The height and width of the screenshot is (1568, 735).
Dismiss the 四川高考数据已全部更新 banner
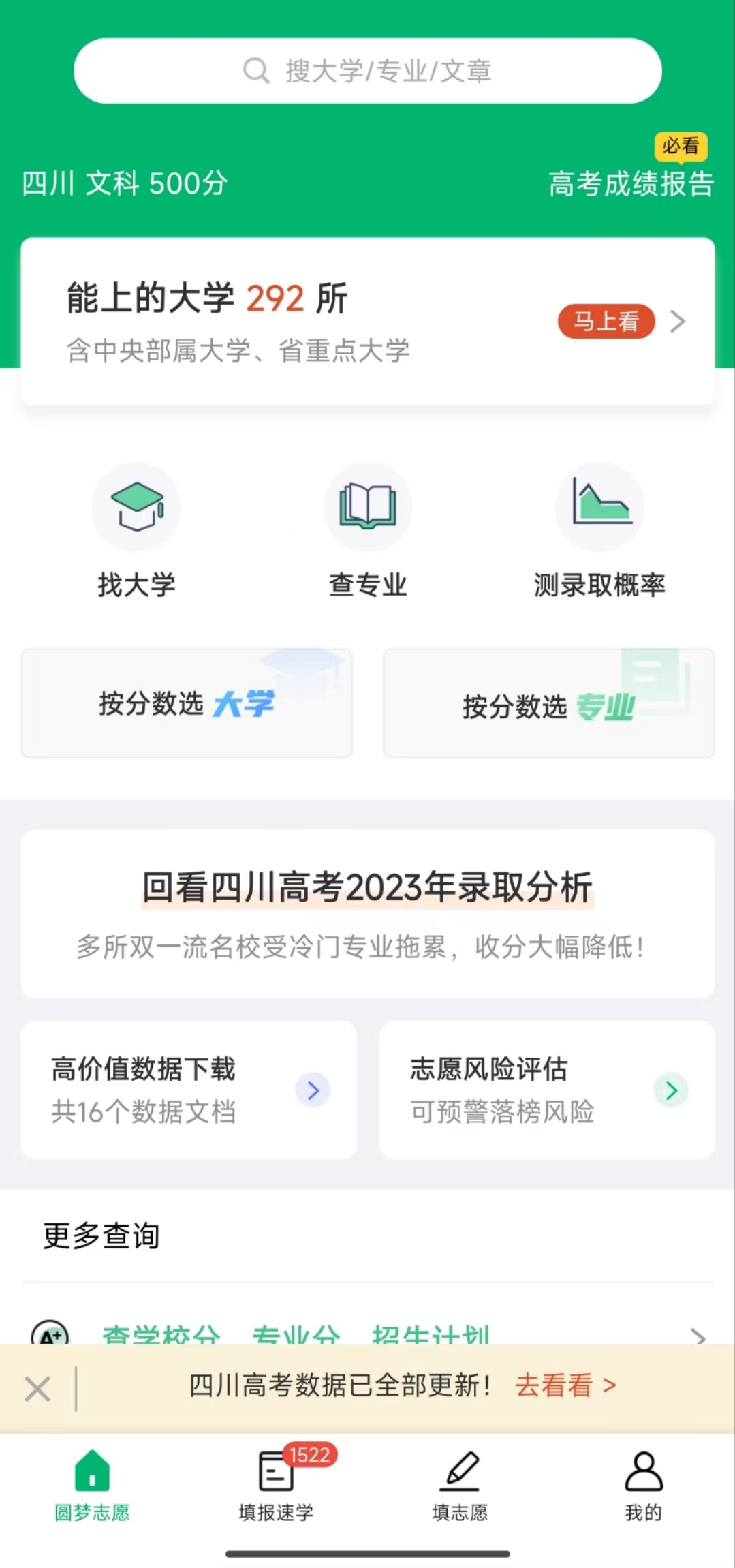(37, 1389)
